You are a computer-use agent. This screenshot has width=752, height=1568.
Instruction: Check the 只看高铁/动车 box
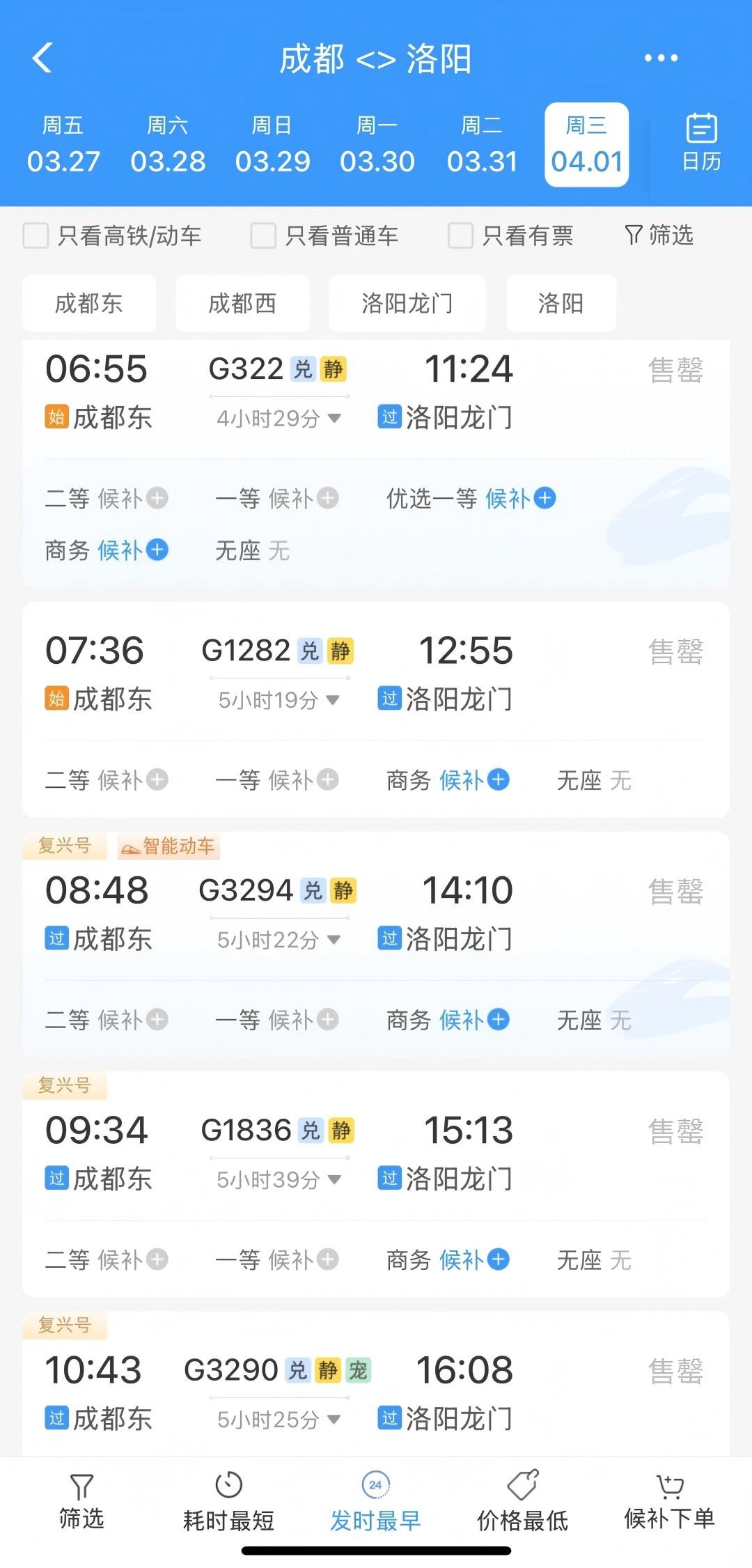click(36, 235)
